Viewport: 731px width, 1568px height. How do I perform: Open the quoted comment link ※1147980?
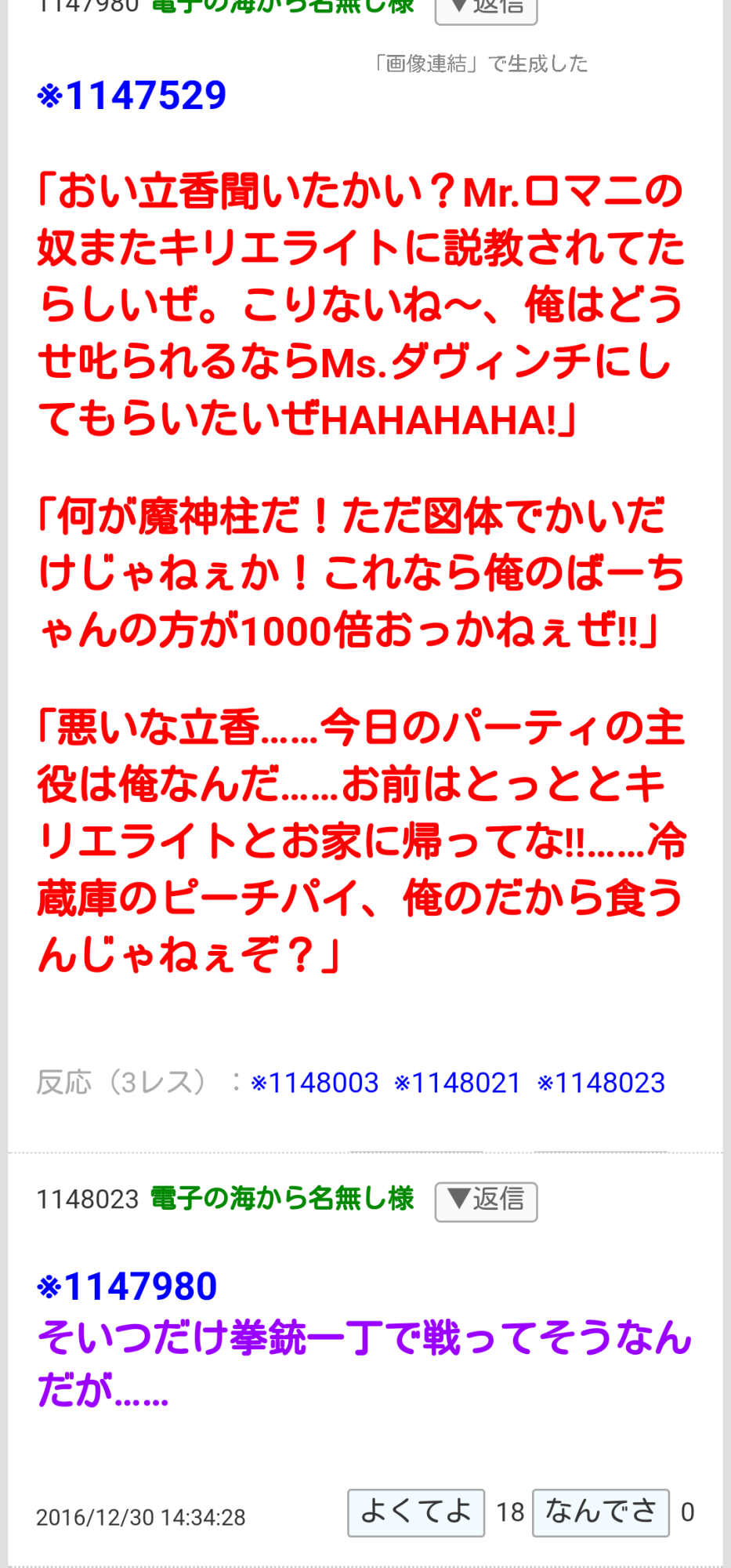point(127,1287)
